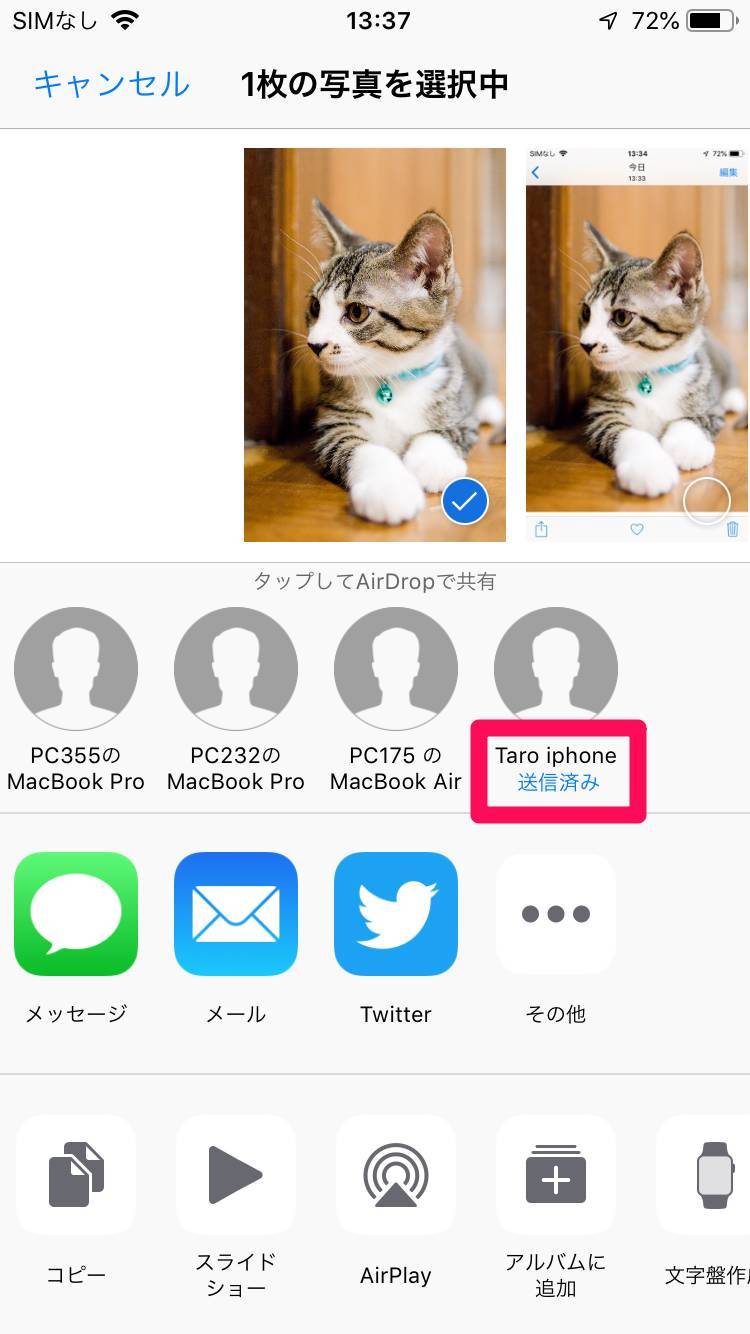Share the photo to Twitter
Image resolution: width=750 pixels, height=1334 pixels.
(x=396, y=913)
